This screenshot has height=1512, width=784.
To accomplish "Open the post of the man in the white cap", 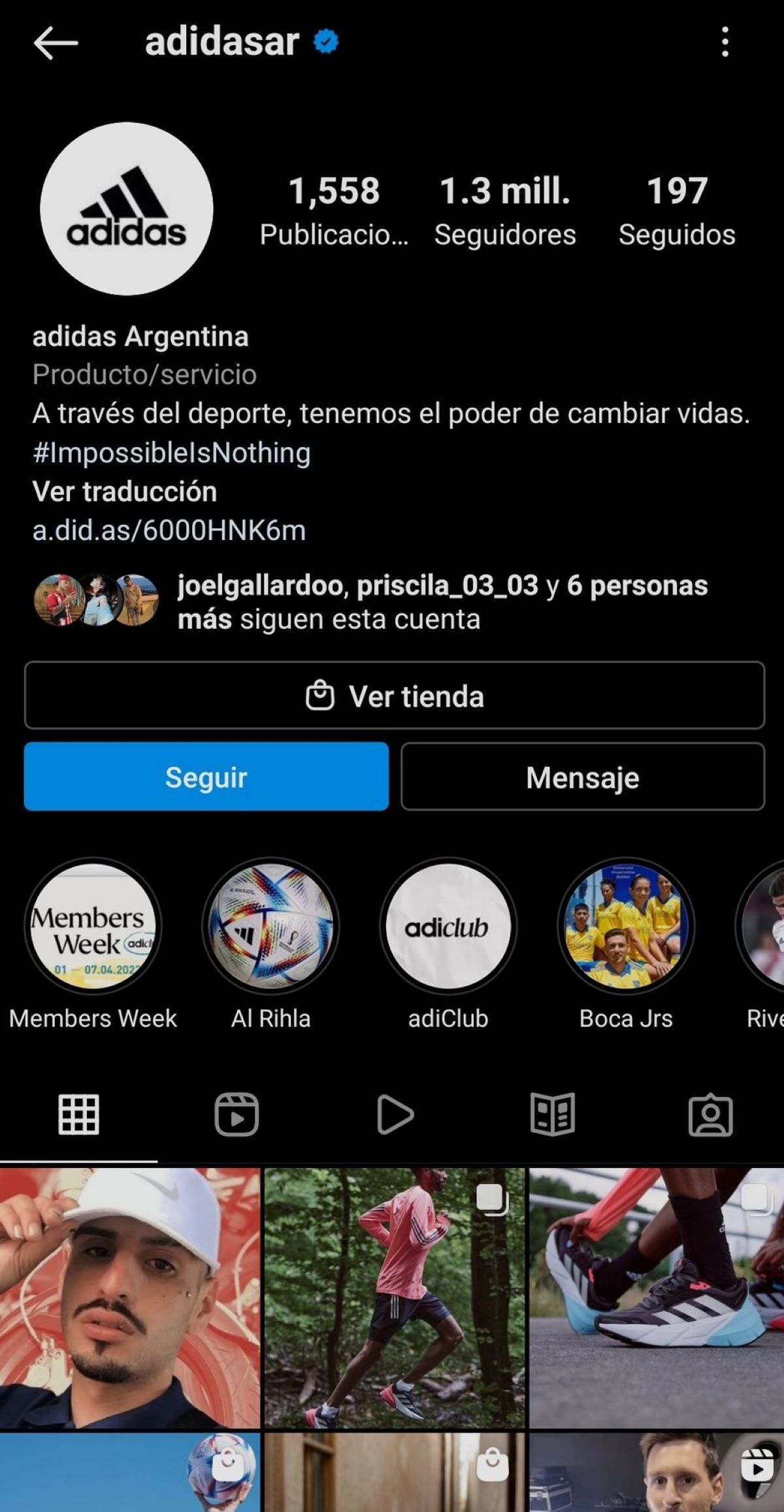I will 130,1298.
